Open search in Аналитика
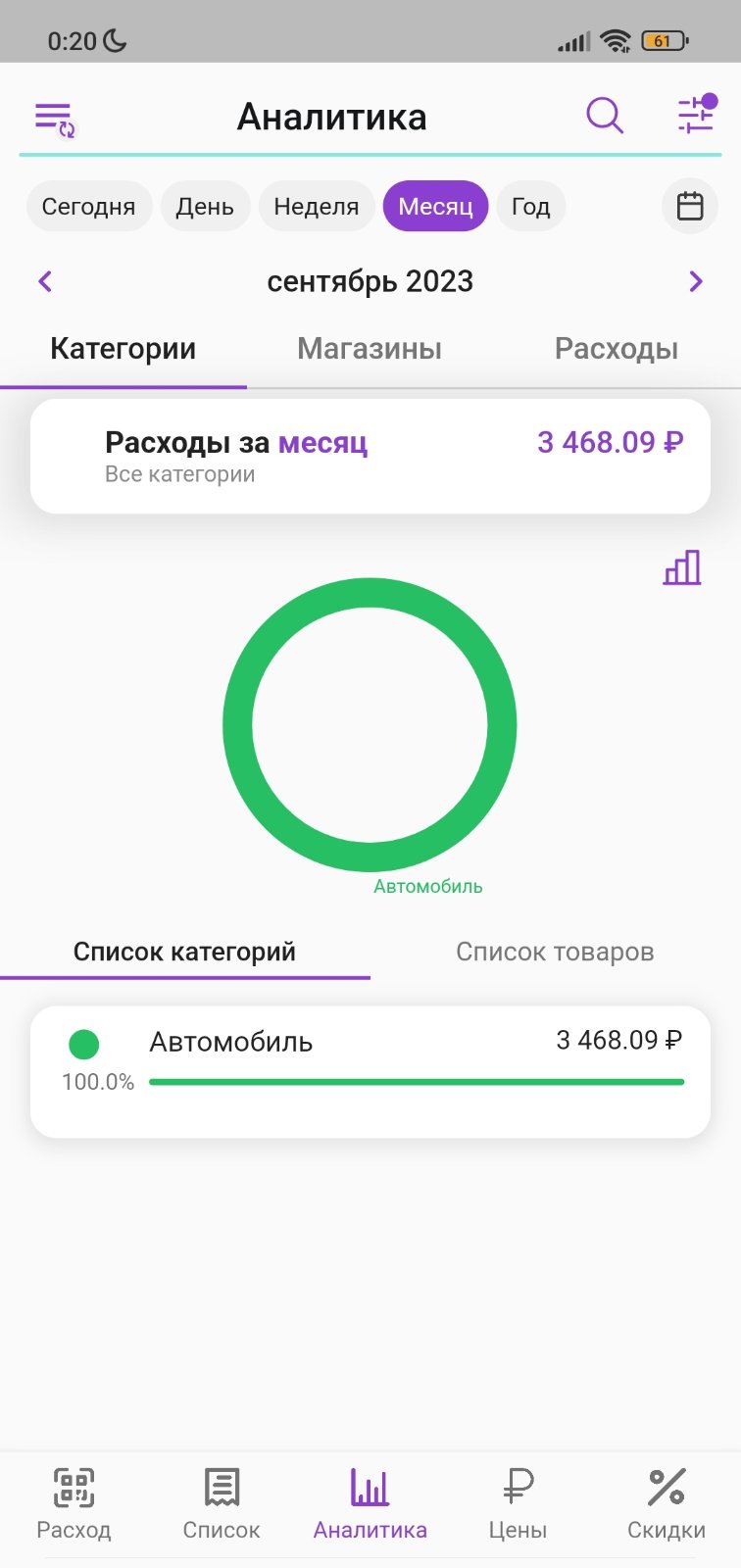This screenshot has width=741, height=1568. coord(605,117)
